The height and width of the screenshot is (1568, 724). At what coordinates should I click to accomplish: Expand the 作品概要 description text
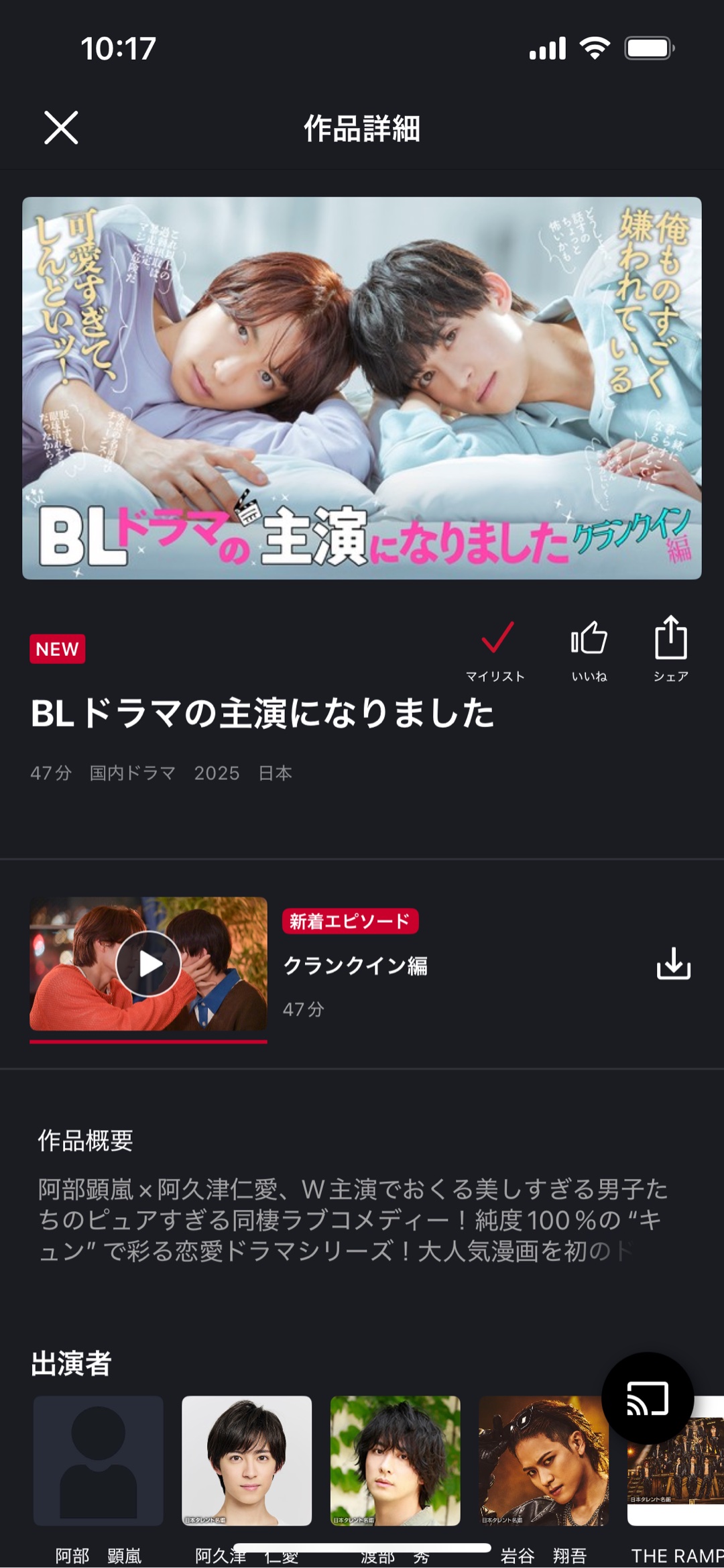tap(353, 1220)
